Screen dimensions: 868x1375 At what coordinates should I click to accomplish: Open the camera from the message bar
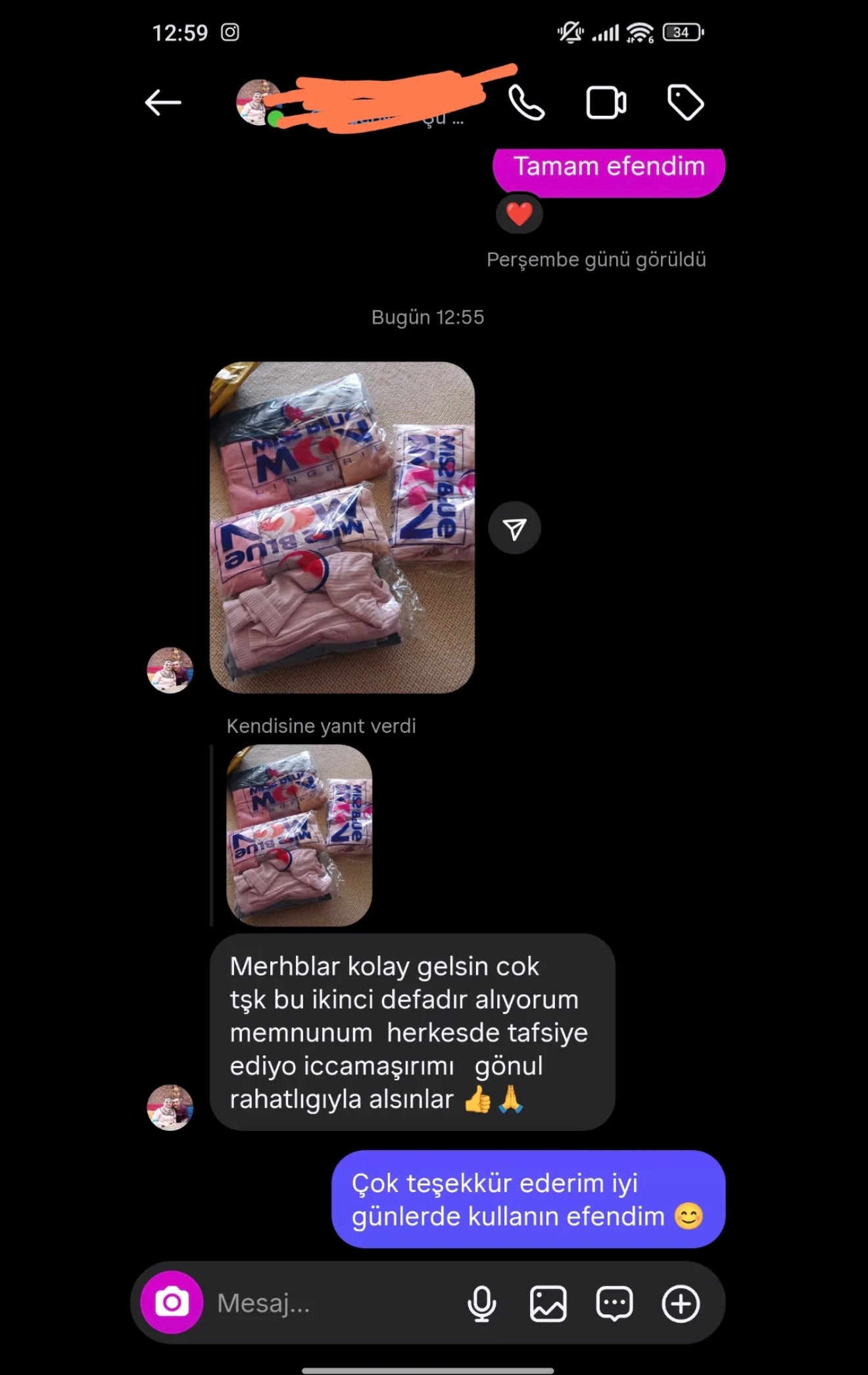(x=172, y=1303)
